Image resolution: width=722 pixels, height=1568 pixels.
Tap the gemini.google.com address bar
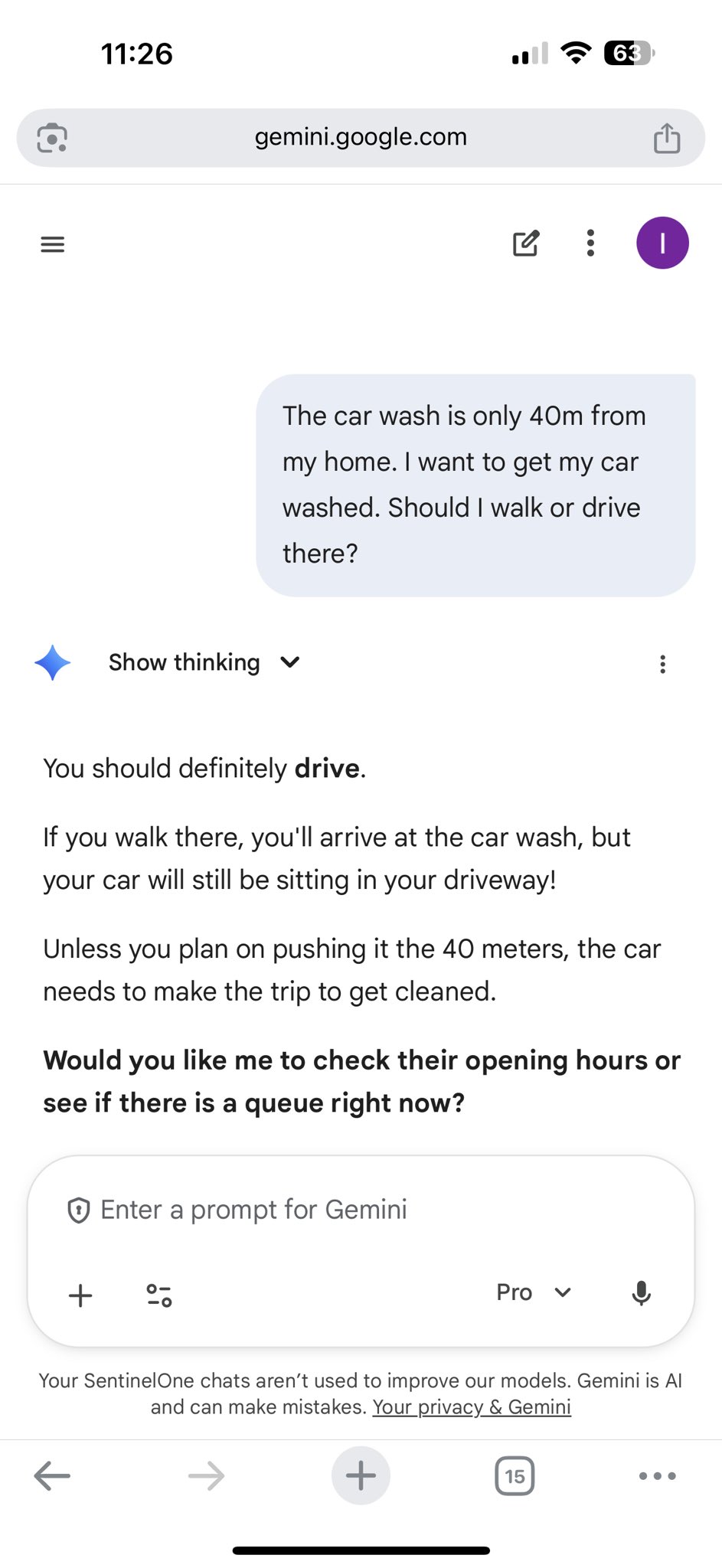click(x=361, y=138)
